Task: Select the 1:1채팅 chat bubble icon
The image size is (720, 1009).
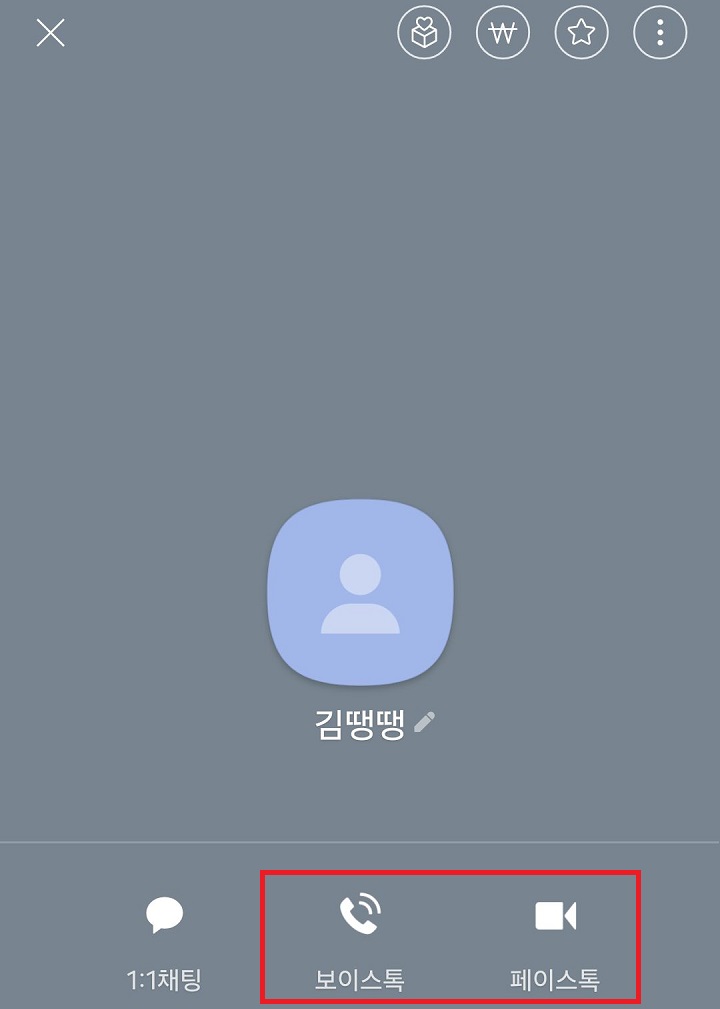Action: (165, 913)
